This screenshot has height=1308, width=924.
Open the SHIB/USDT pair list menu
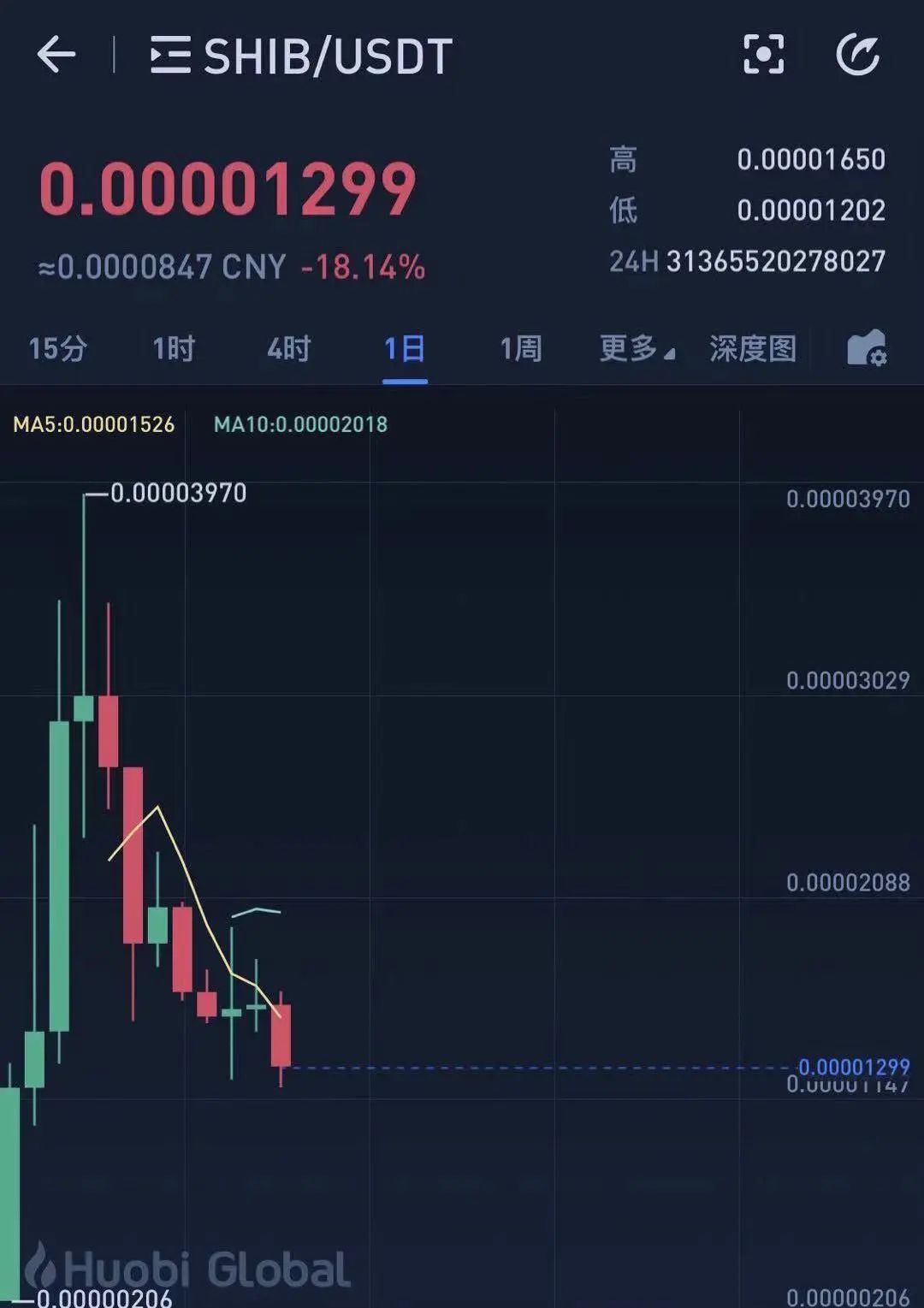170,56
